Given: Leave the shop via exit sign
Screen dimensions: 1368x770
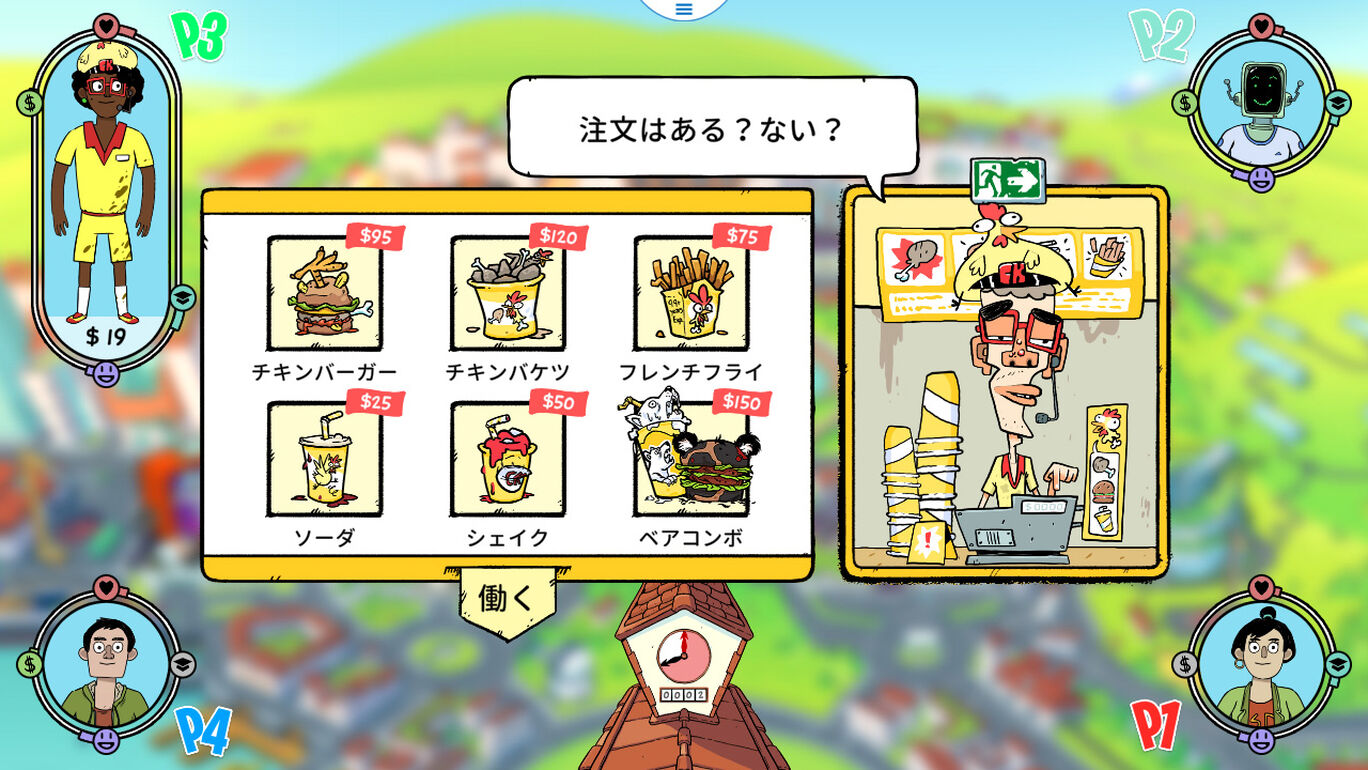Looking at the screenshot, I should [x=1007, y=181].
